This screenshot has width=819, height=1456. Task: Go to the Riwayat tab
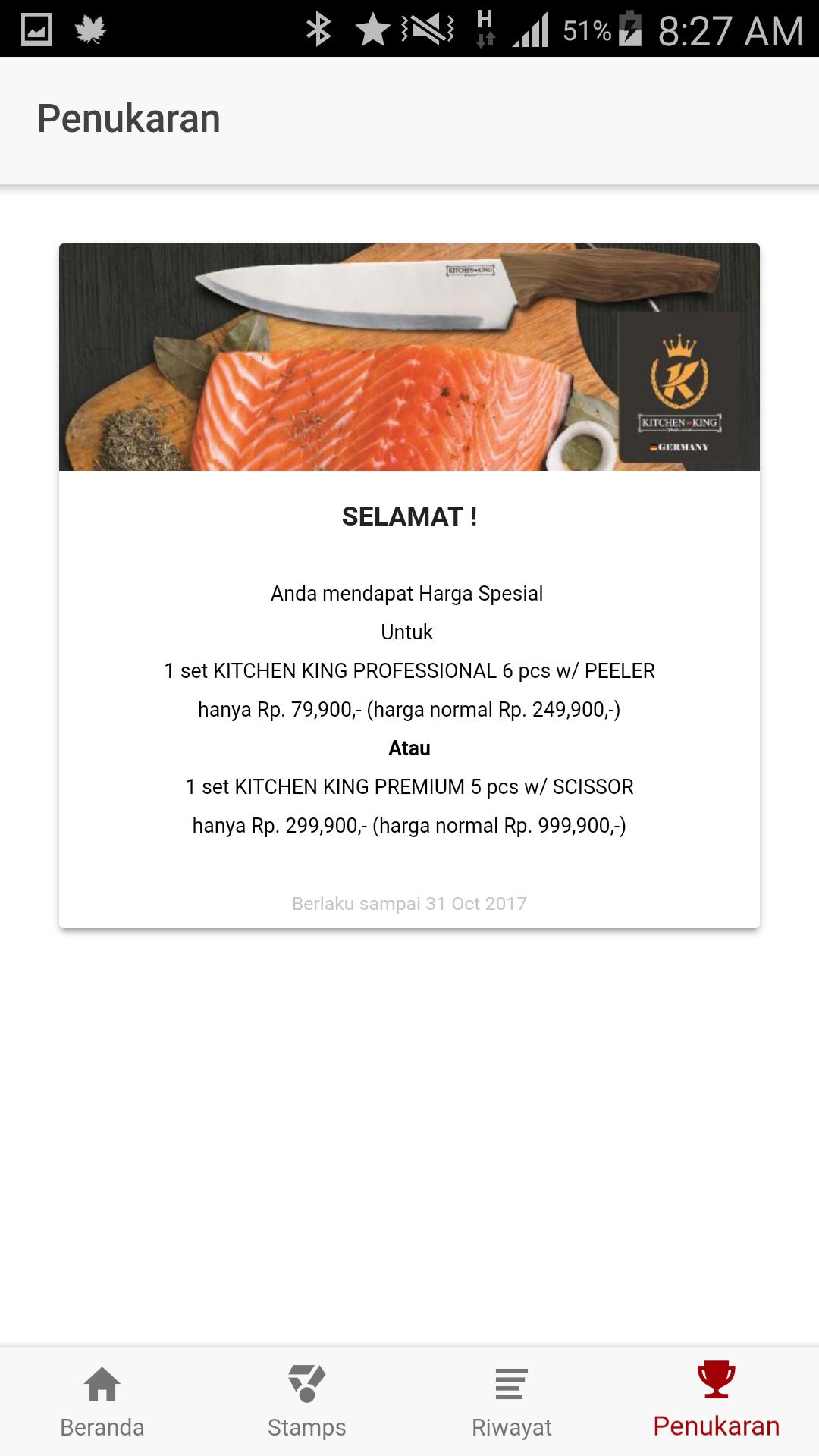512,1402
